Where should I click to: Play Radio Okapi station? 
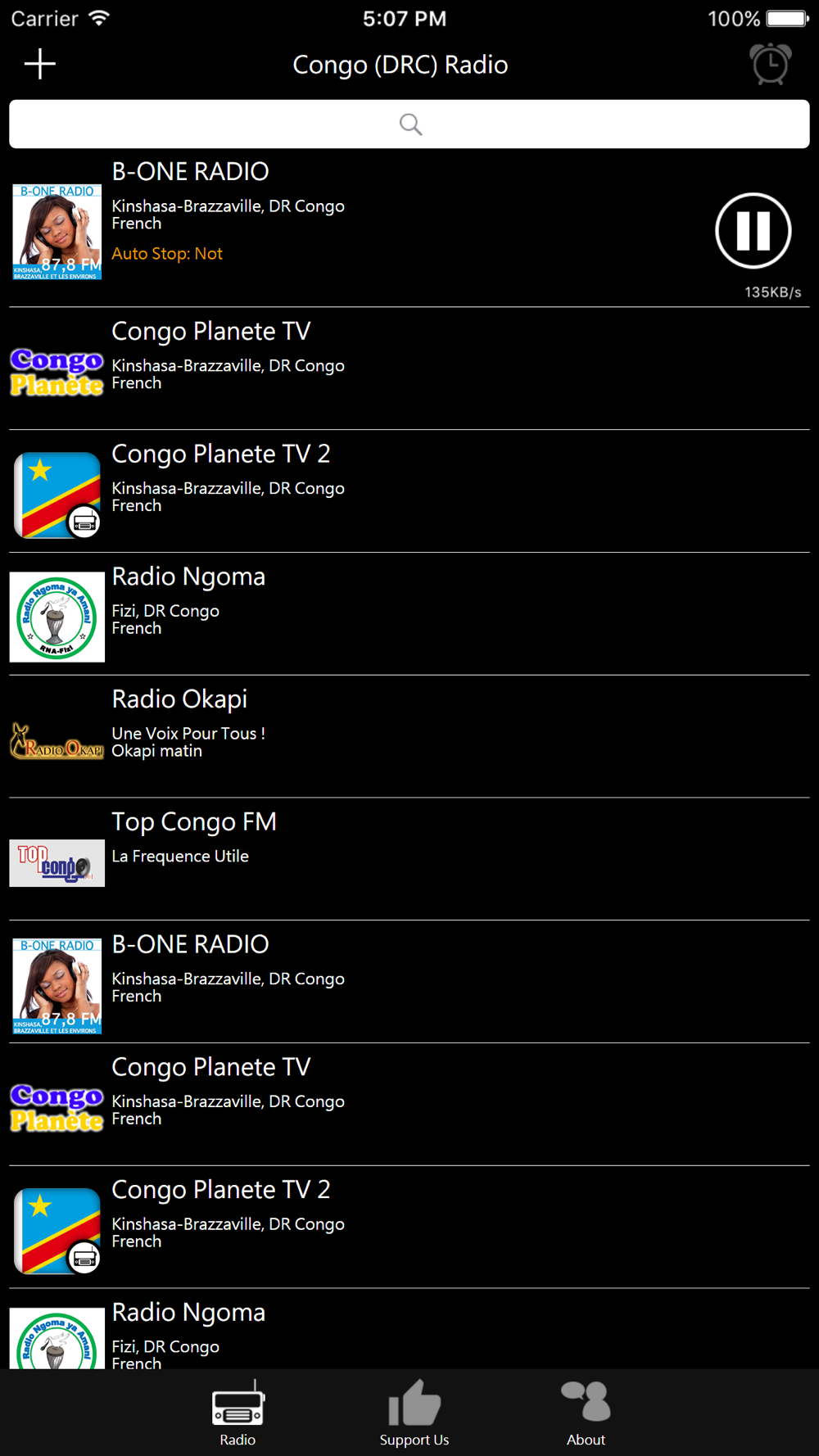(409, 736)
